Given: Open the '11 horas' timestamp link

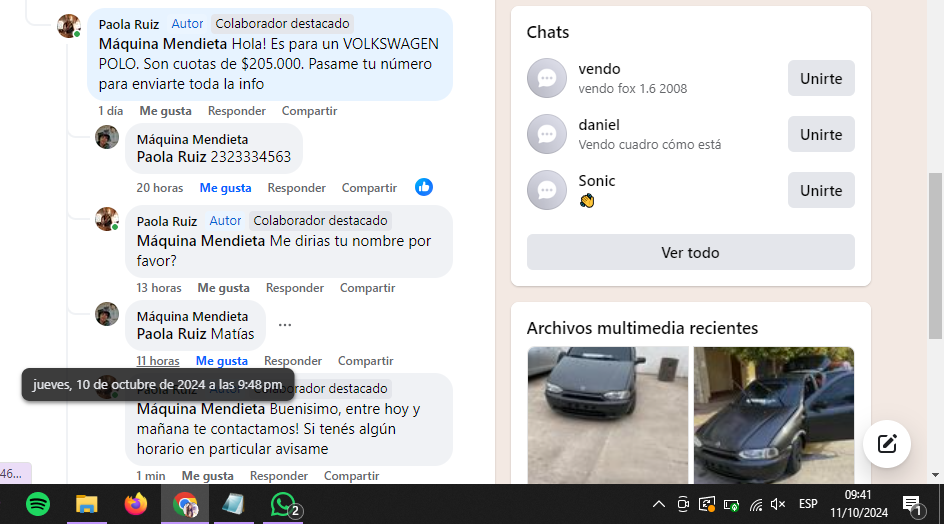Looking at the screenshot, I should (x=158, y=361).
